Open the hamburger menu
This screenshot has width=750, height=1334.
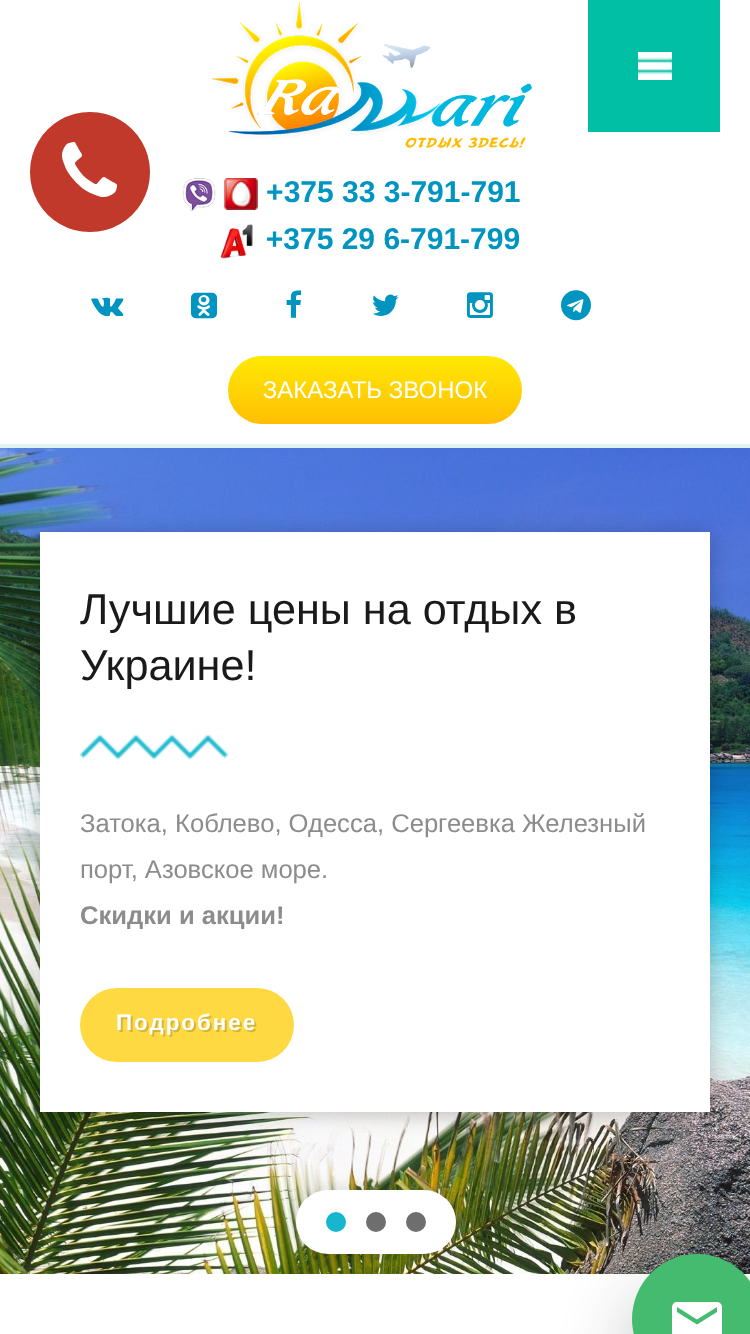coord(654,66)
